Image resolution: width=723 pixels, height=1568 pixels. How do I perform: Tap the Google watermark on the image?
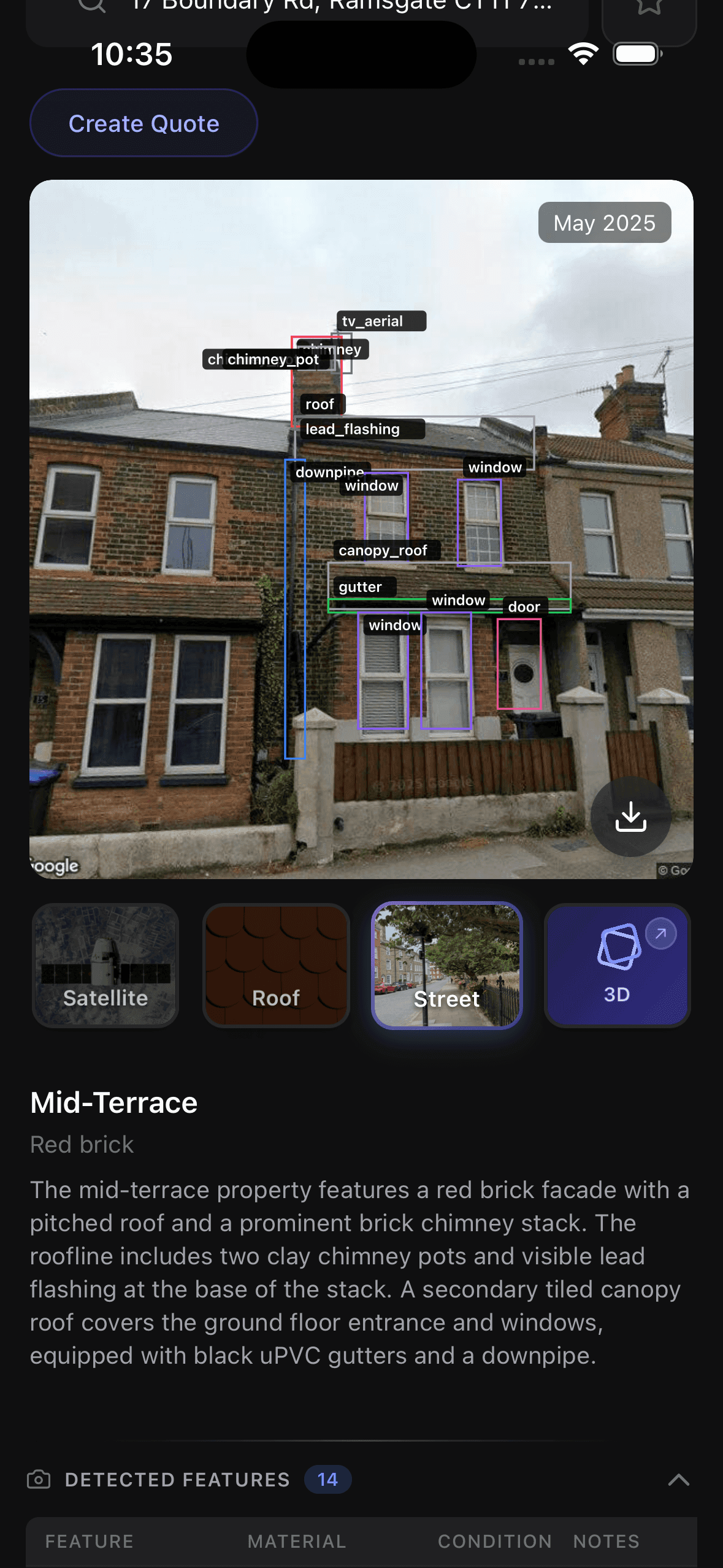click(55, 866)
